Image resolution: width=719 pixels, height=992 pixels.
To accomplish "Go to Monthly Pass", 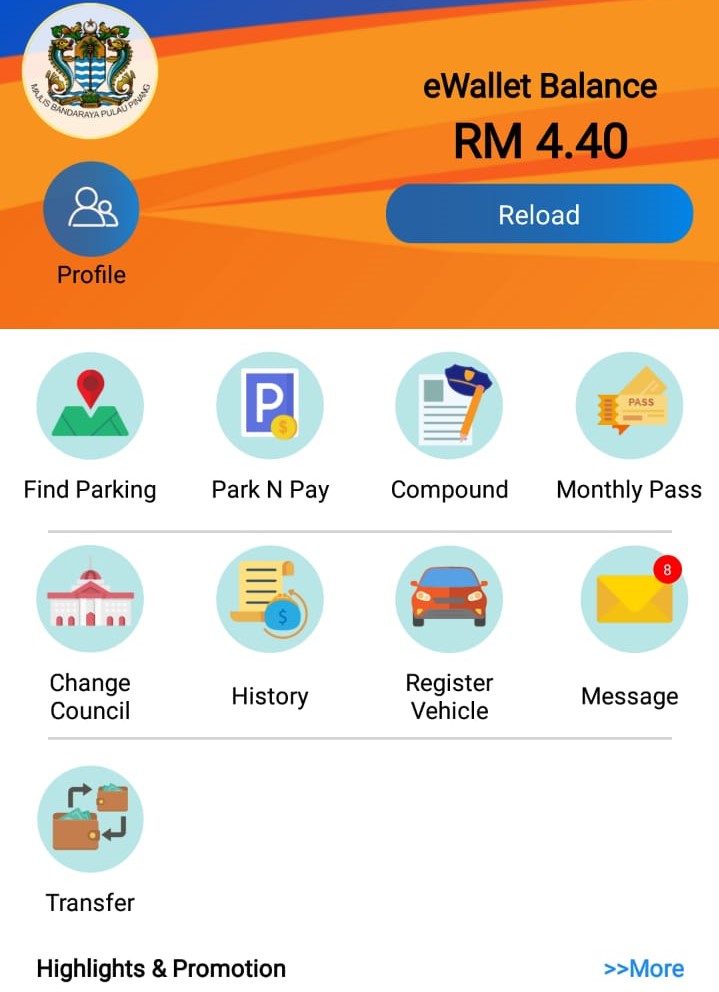I will [x=629, y=406].
